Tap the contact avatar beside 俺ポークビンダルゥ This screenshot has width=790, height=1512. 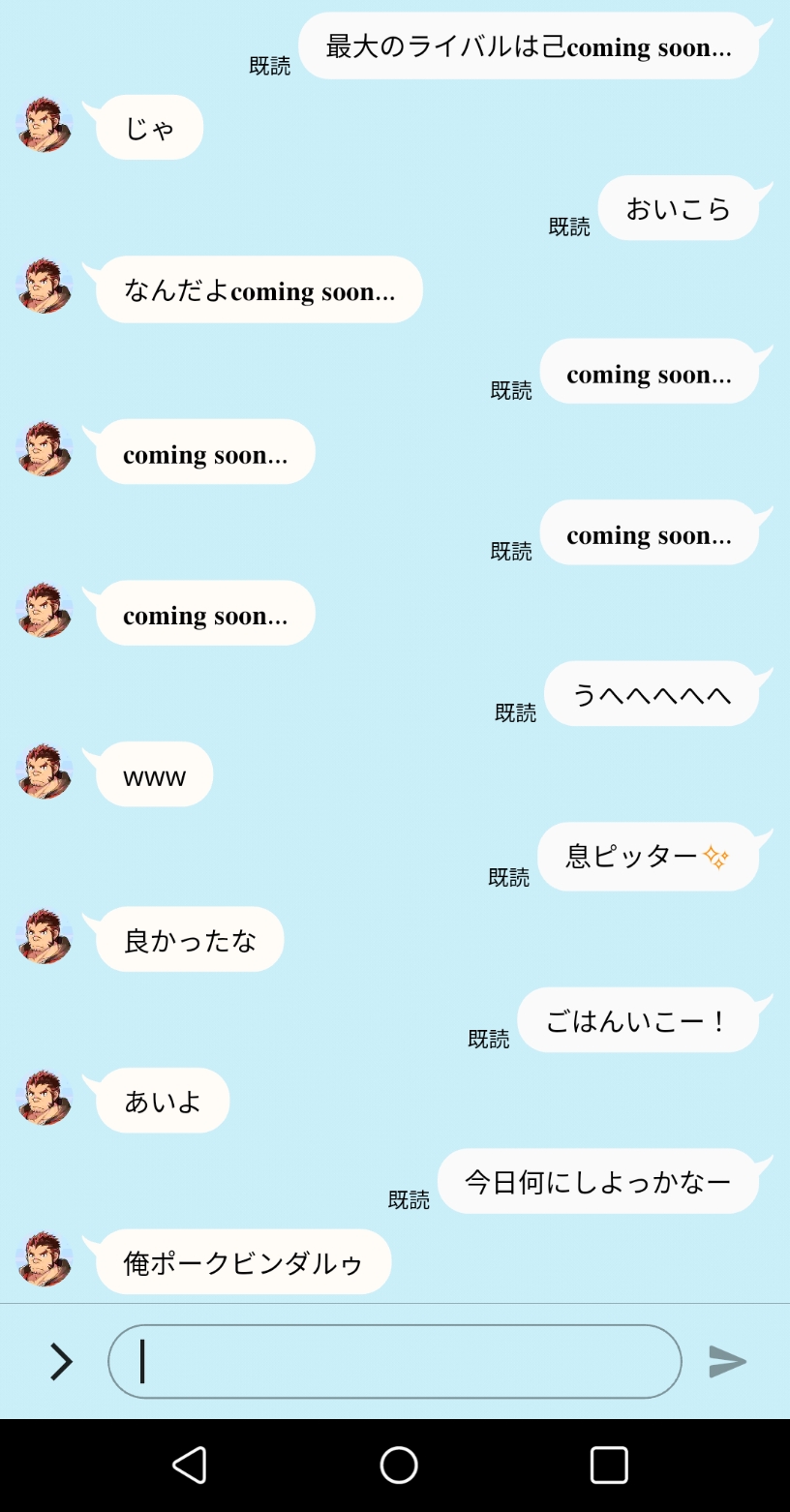(45, 1258)
